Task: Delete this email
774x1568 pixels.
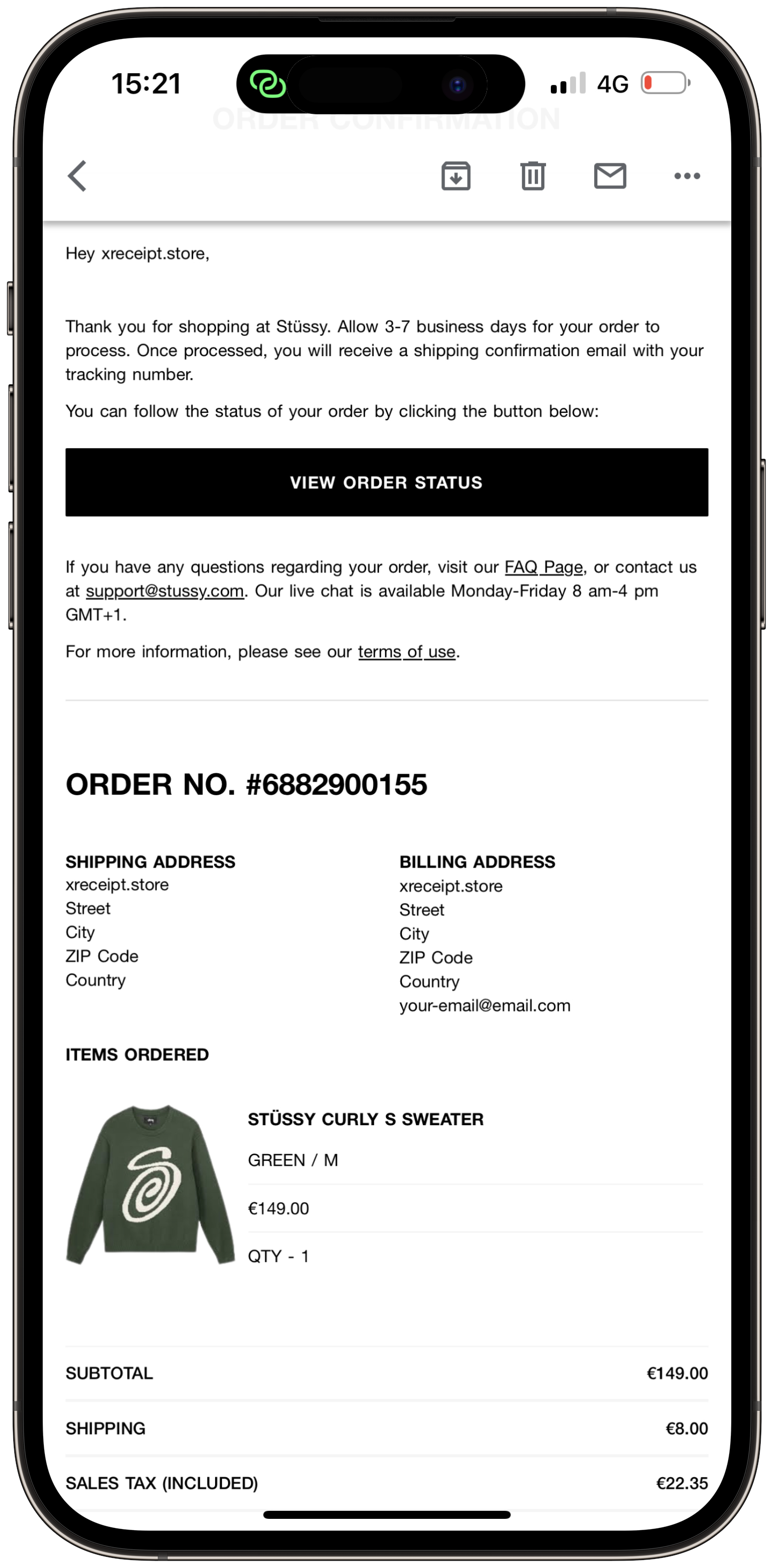Action: click(x=532, y=176)
